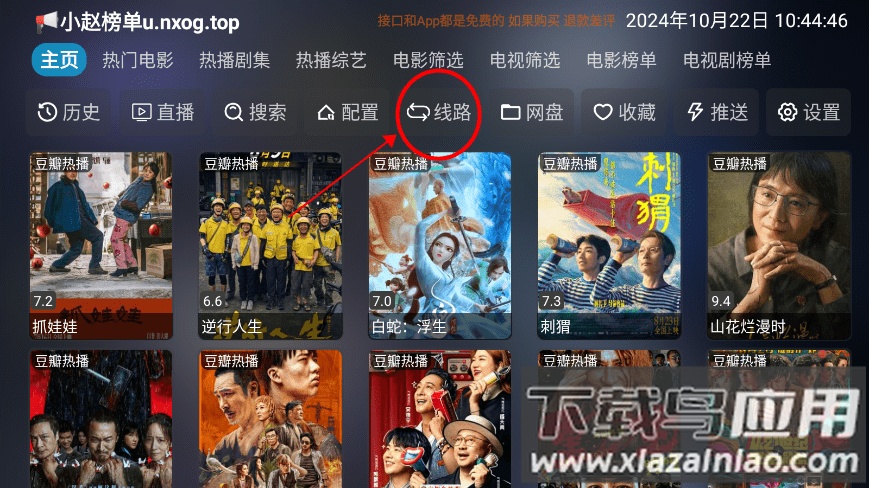The height and width of the screenshot is (488, 869).
Task: Switch to the 热播剧集 tab
Action: [x=234, y=60]
